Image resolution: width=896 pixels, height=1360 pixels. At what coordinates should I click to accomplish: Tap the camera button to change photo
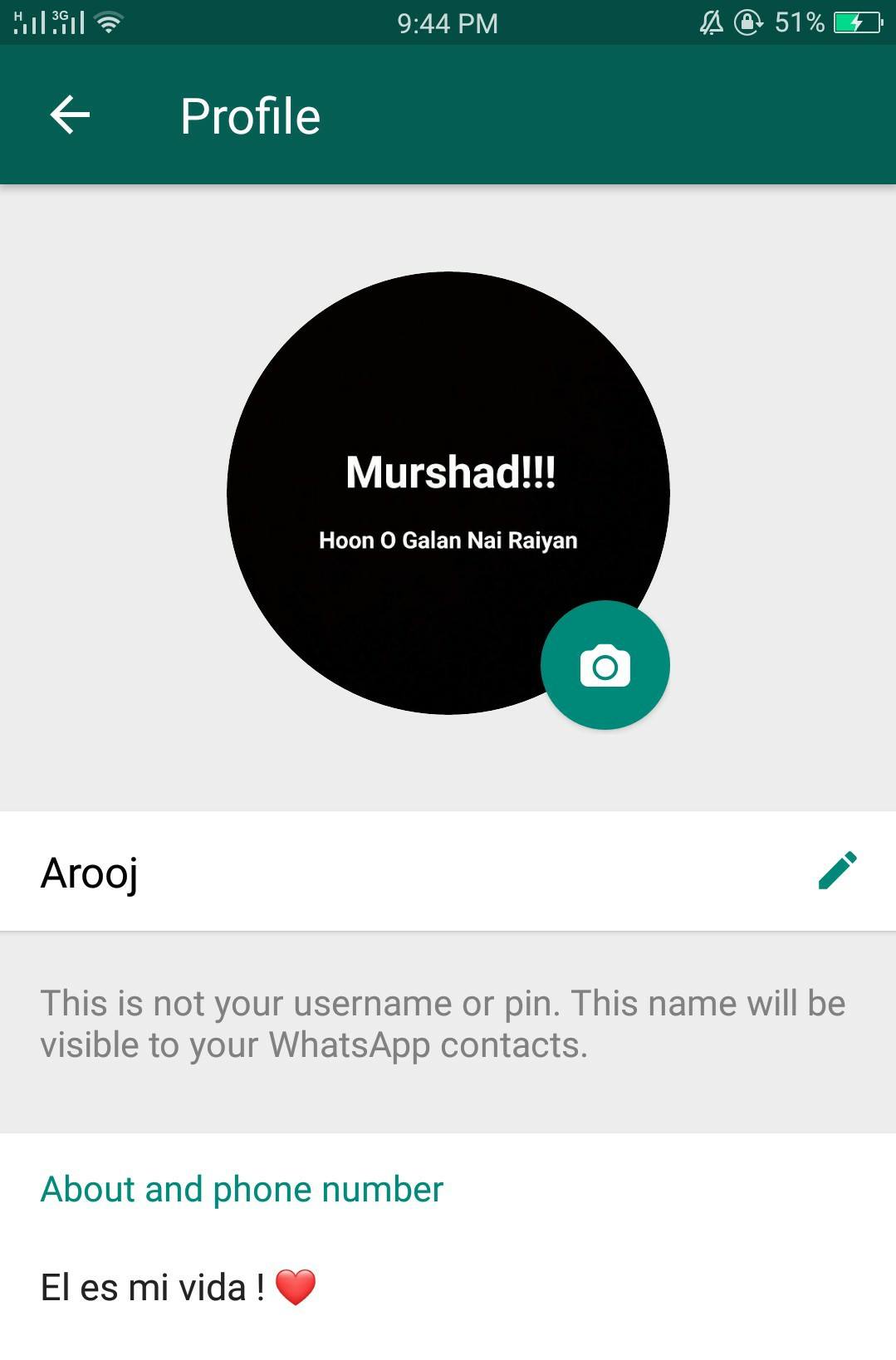pos(605,665)
